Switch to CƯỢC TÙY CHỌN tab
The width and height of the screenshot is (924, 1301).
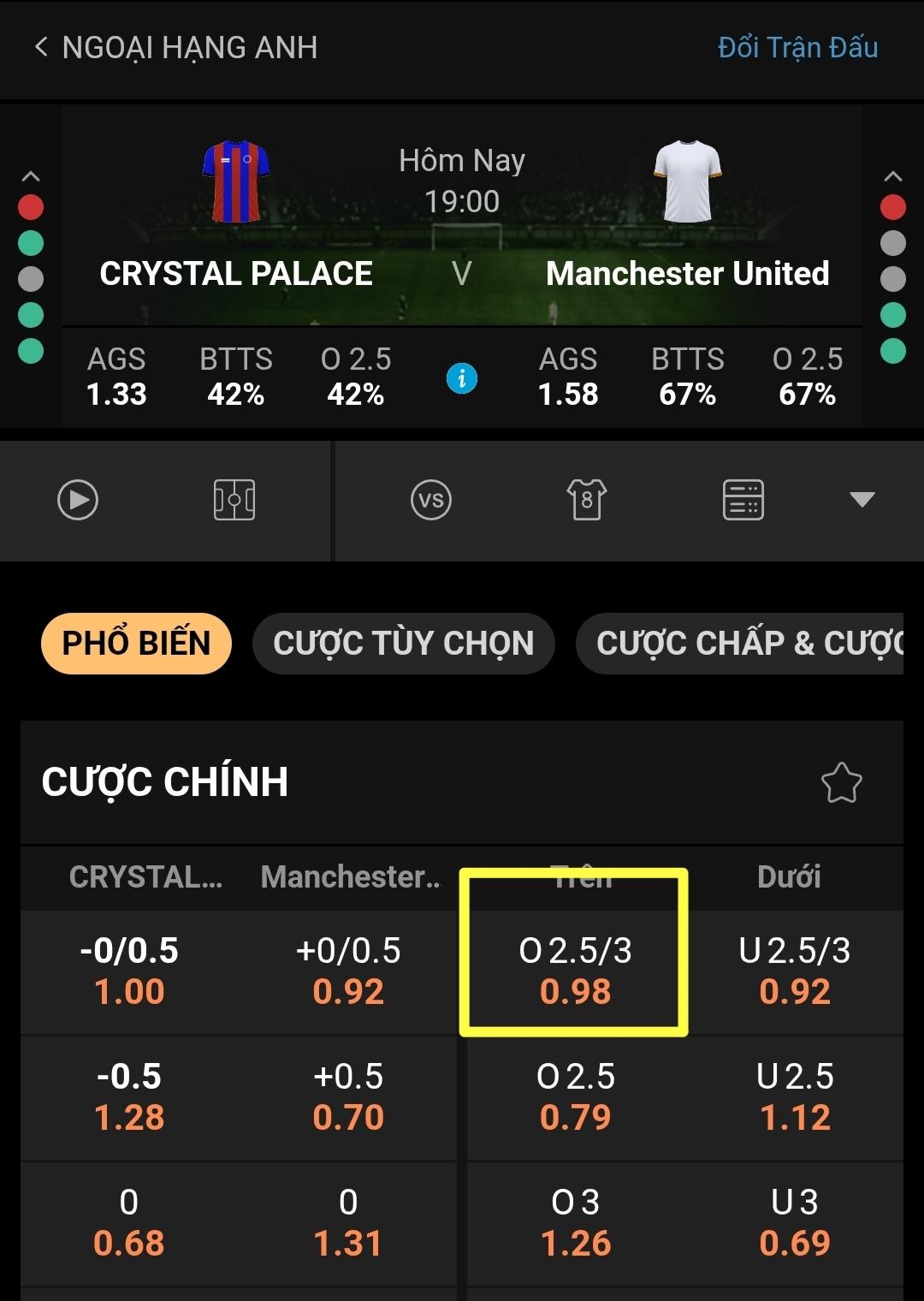click(403, 644)
